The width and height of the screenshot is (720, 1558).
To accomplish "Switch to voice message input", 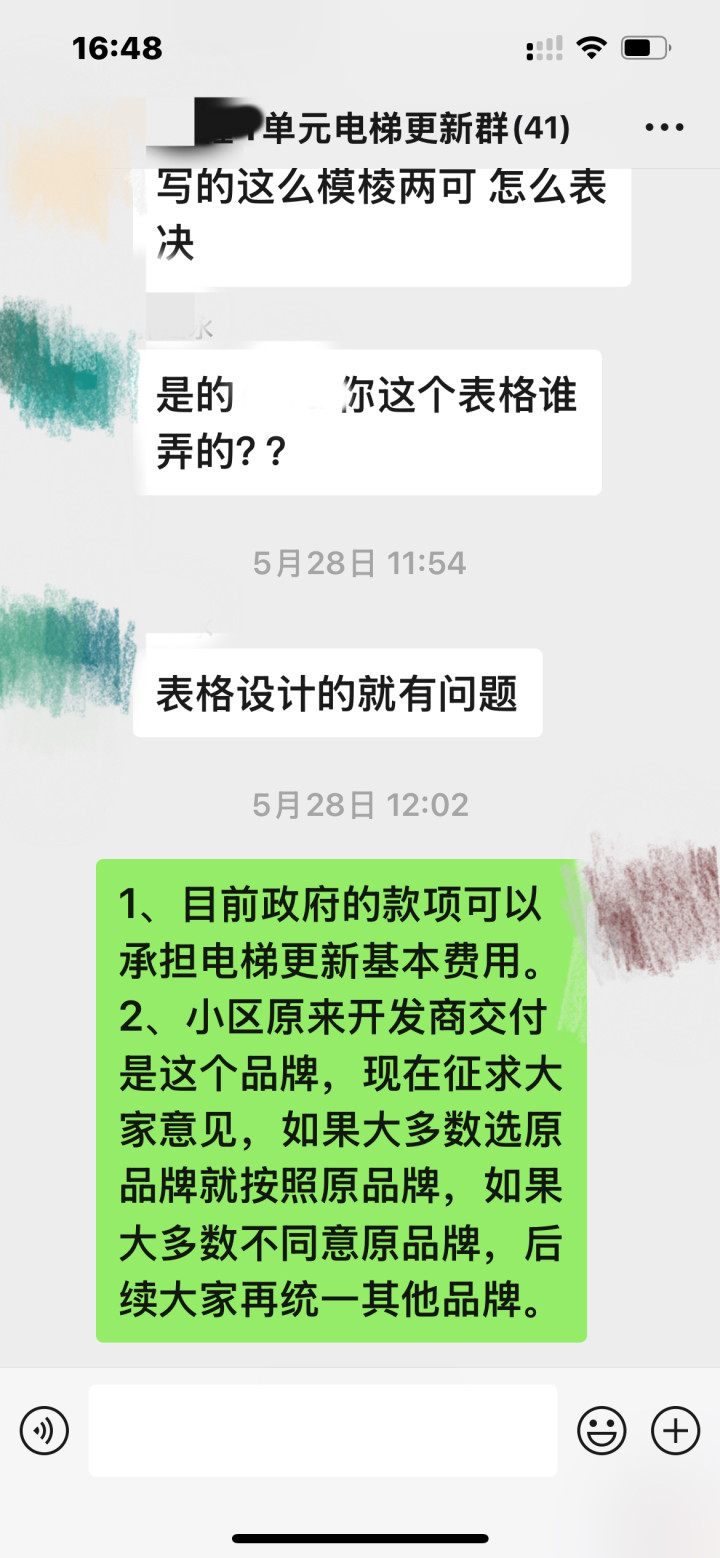I will (x=44, y=1430).
